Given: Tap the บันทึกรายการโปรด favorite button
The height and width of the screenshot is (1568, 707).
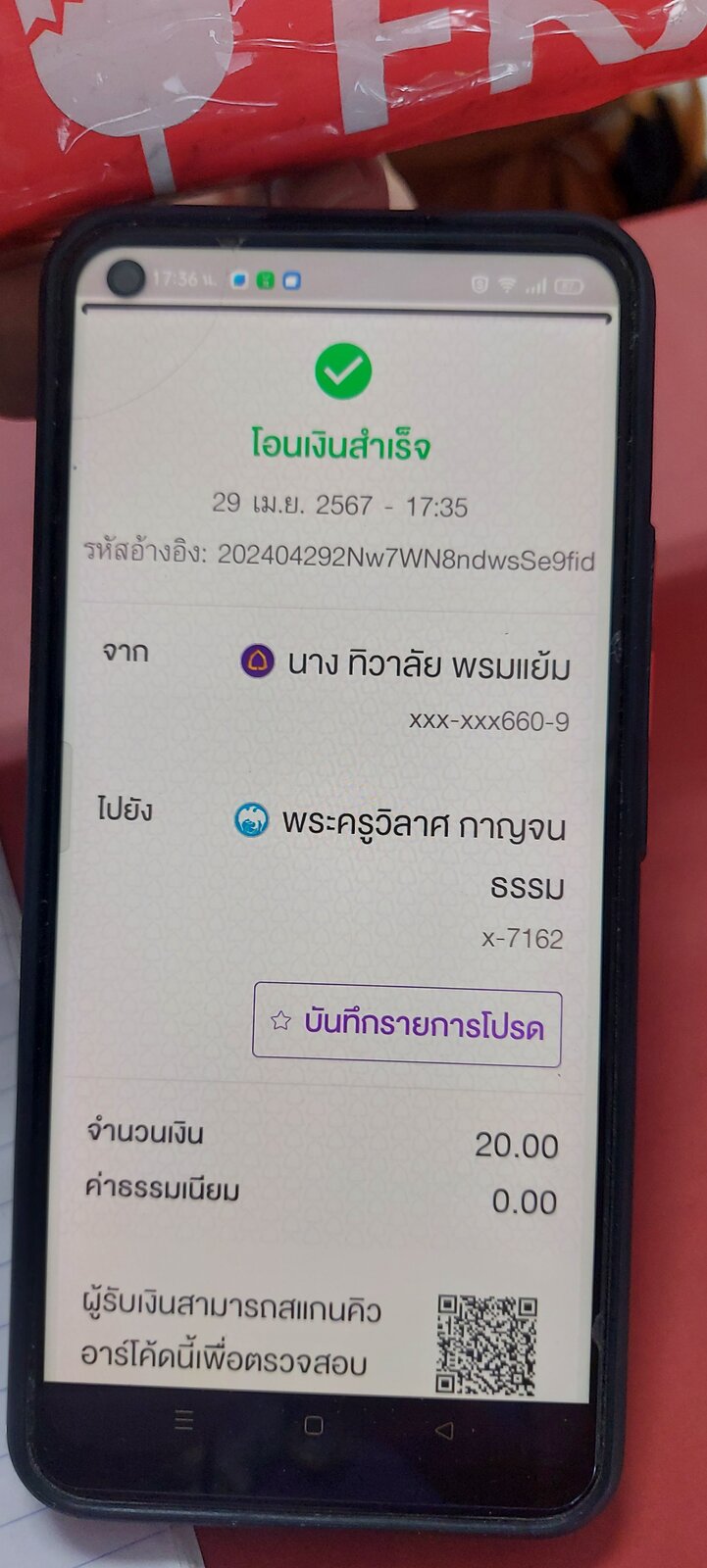Looking at the screenshot, I should tap(407, 1024).
